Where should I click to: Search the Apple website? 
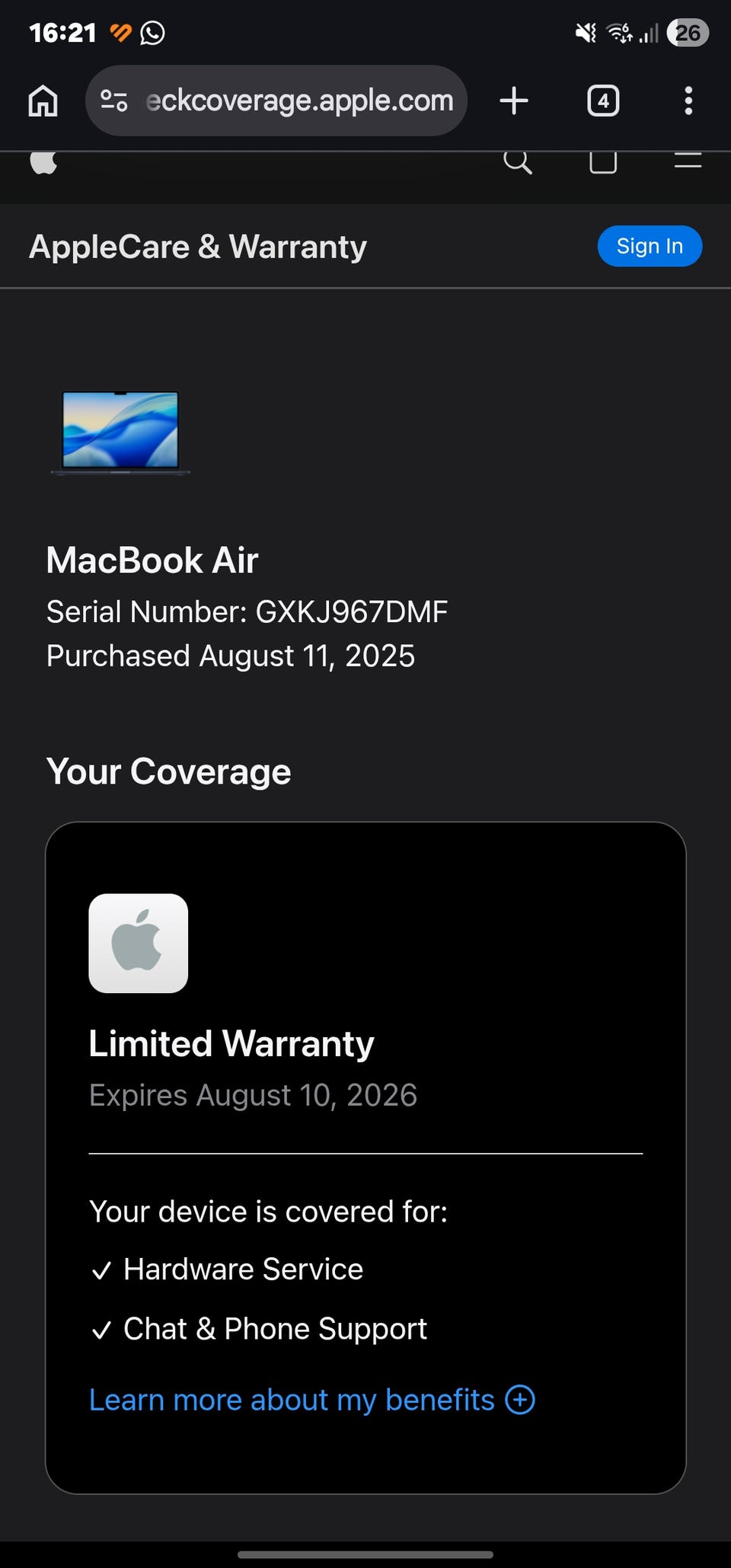517,161
